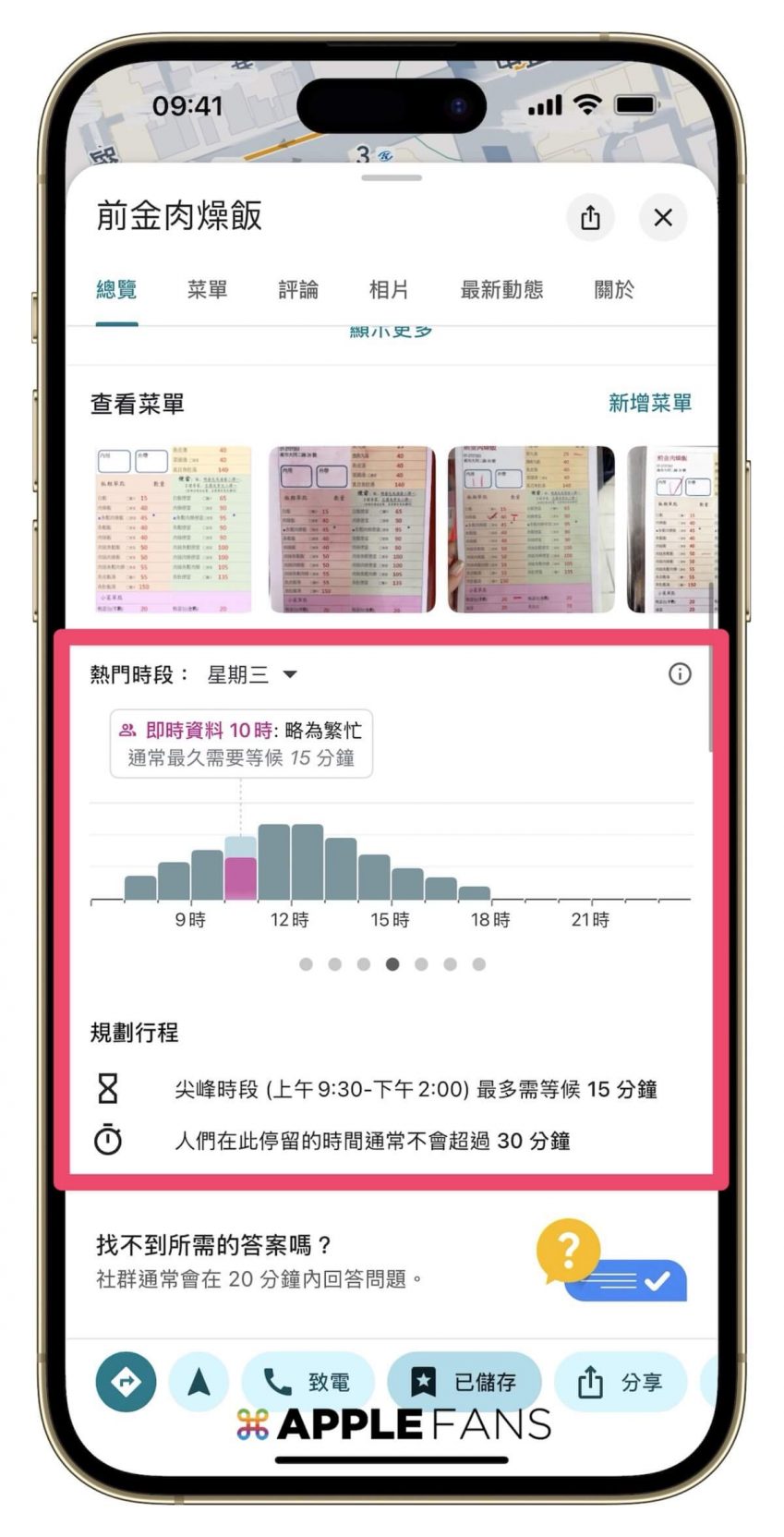
Task: Open the popular times info icon
Action: (680, 674)
